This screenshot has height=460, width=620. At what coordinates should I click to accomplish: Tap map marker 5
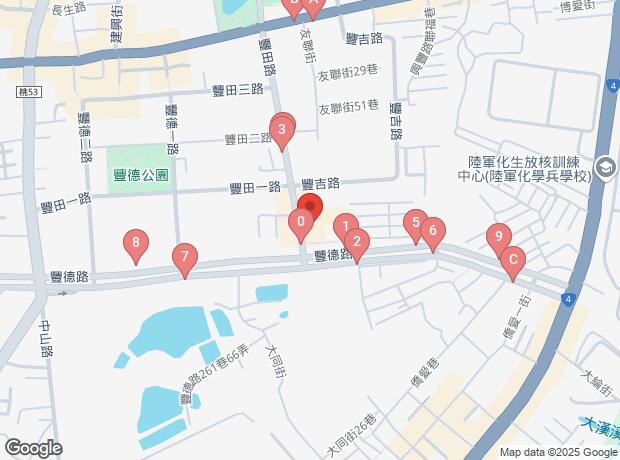(414, 224)
